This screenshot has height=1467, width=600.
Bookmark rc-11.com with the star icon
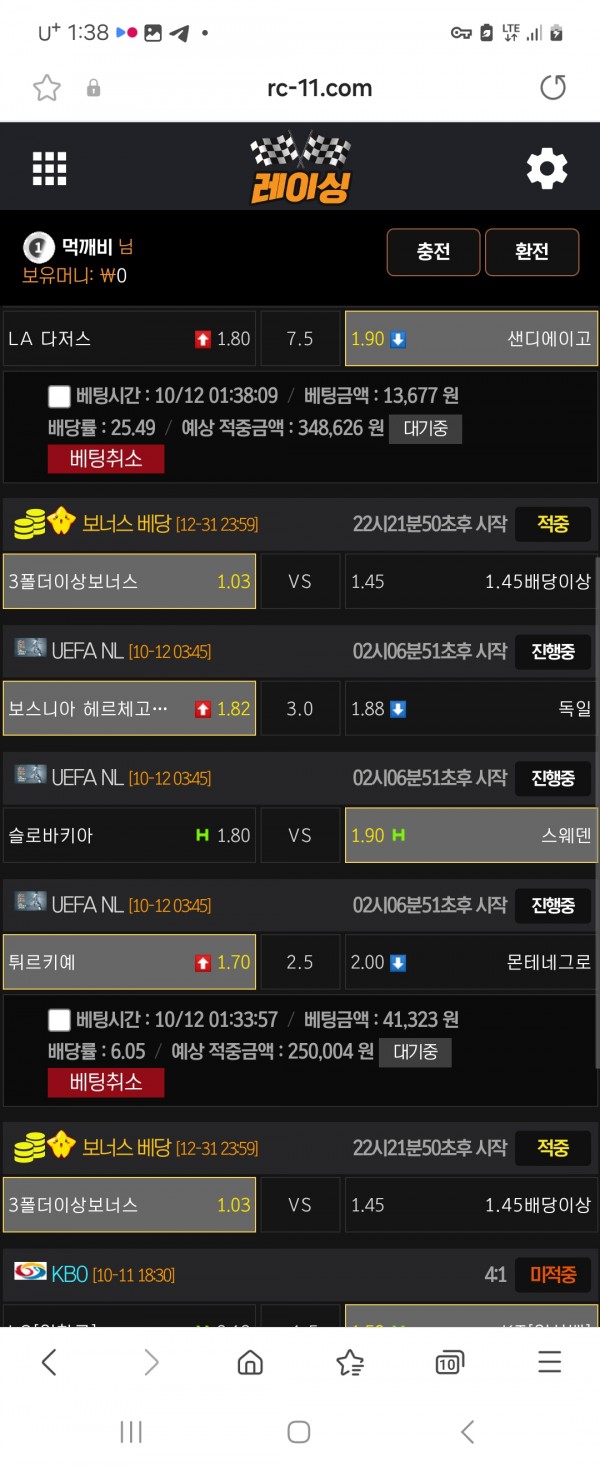coord(47,88)
